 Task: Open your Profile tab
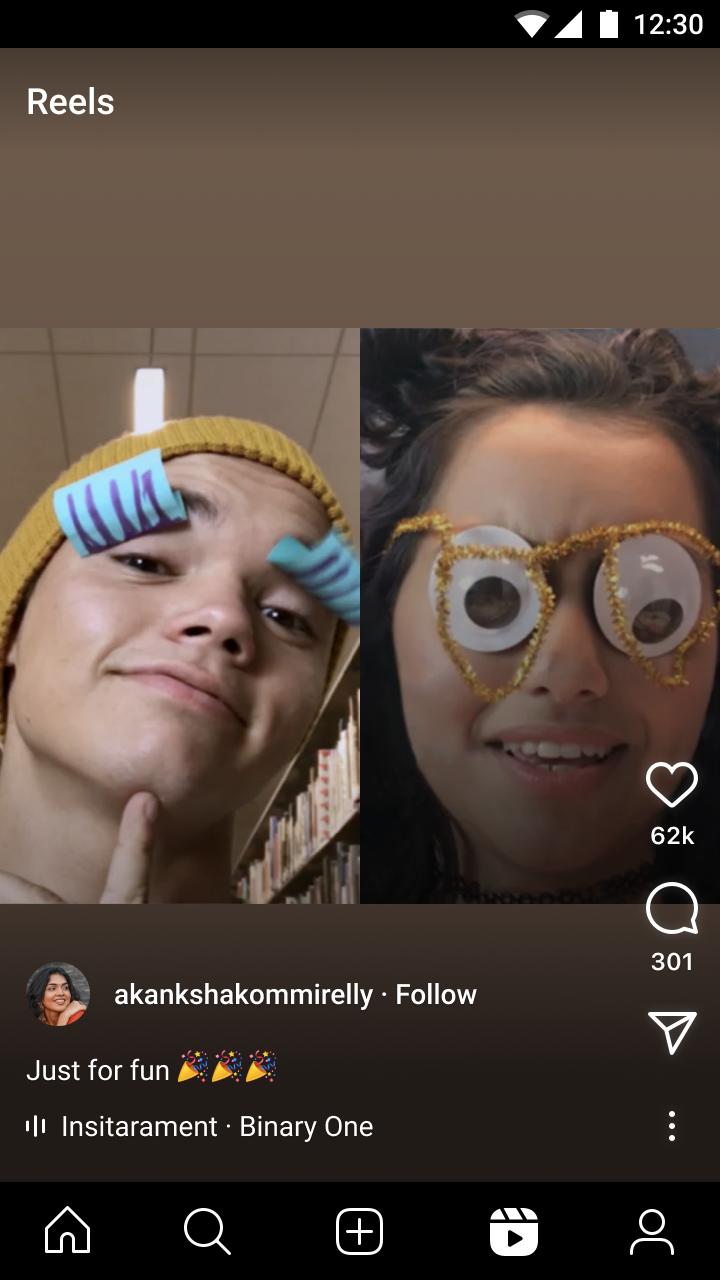[x=651, y=1231]
